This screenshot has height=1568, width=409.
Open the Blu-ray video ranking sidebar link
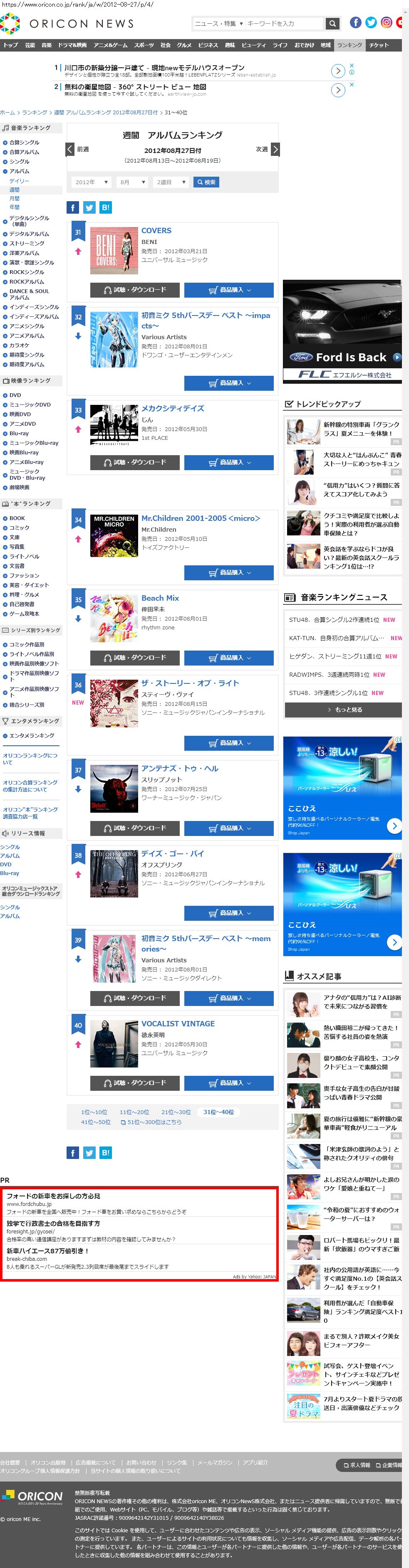[x=19, y=434]
